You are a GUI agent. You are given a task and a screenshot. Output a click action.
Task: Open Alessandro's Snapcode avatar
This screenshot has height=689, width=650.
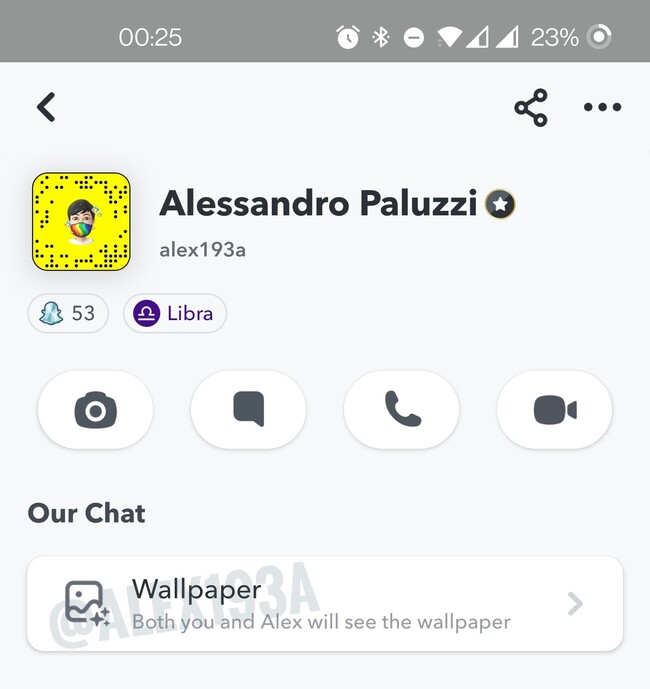pyautogui.click(x=81, y=222)
